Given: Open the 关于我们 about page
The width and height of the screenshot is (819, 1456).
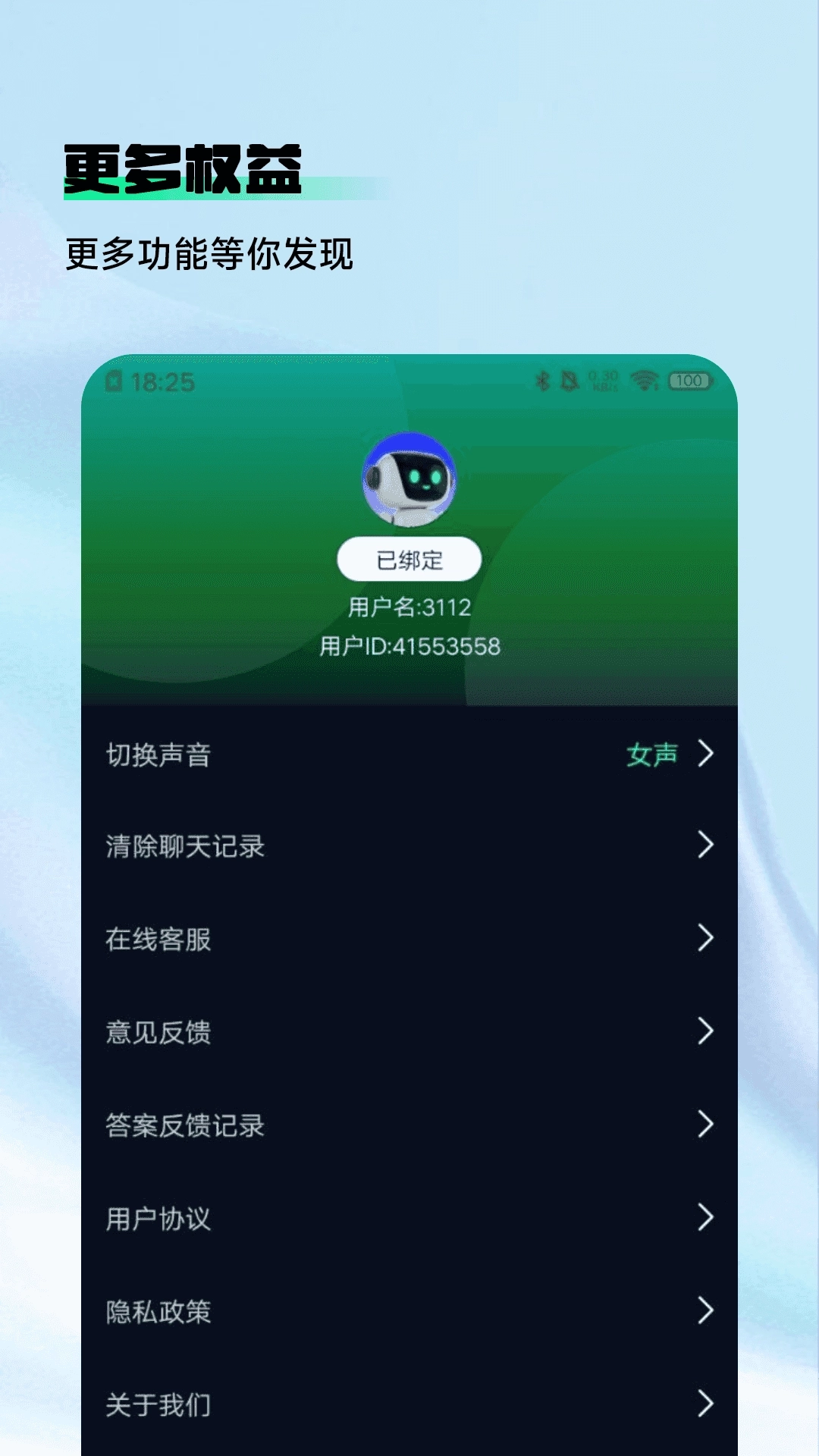Looking at the screenshot, I should pos(157,1404).
